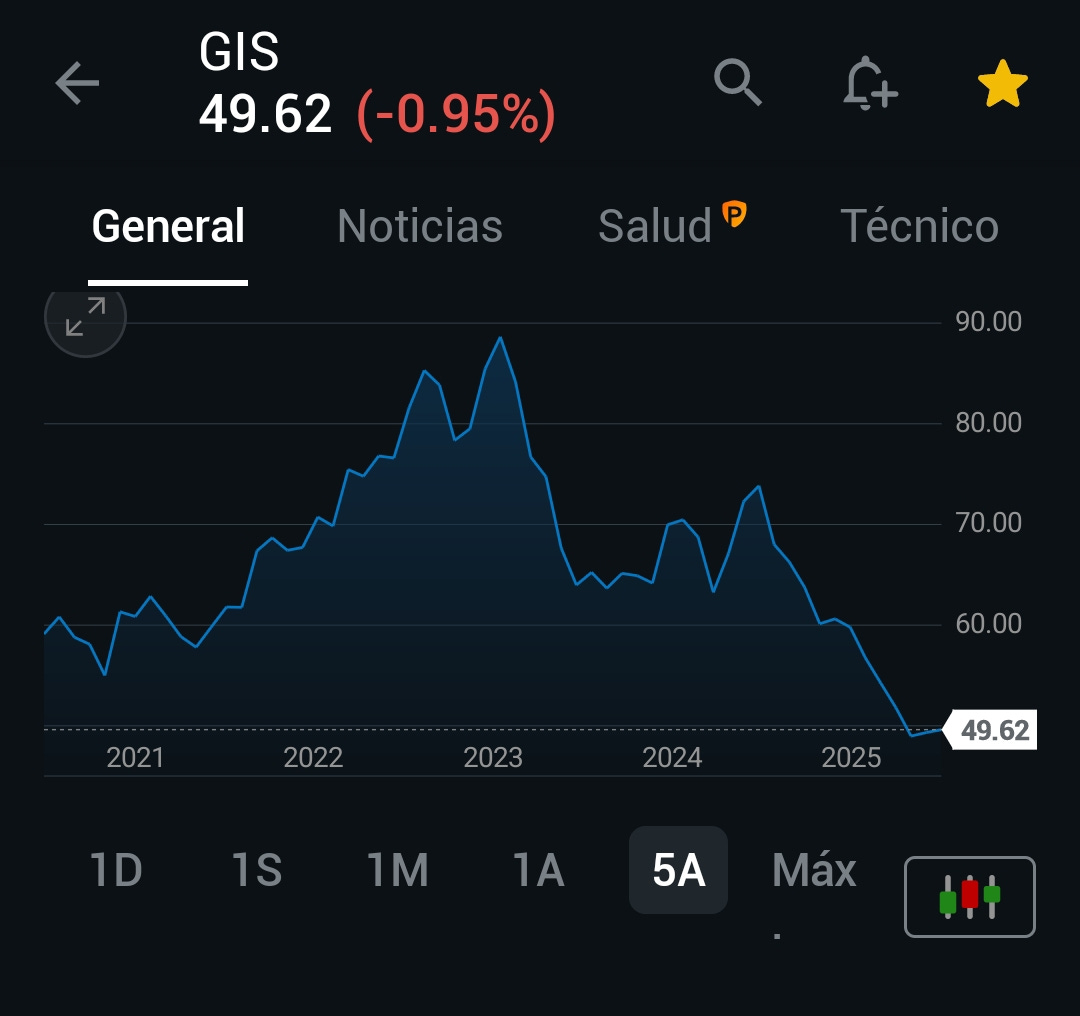
Task: Go back using the arrow icon
Action: [77, 83]
